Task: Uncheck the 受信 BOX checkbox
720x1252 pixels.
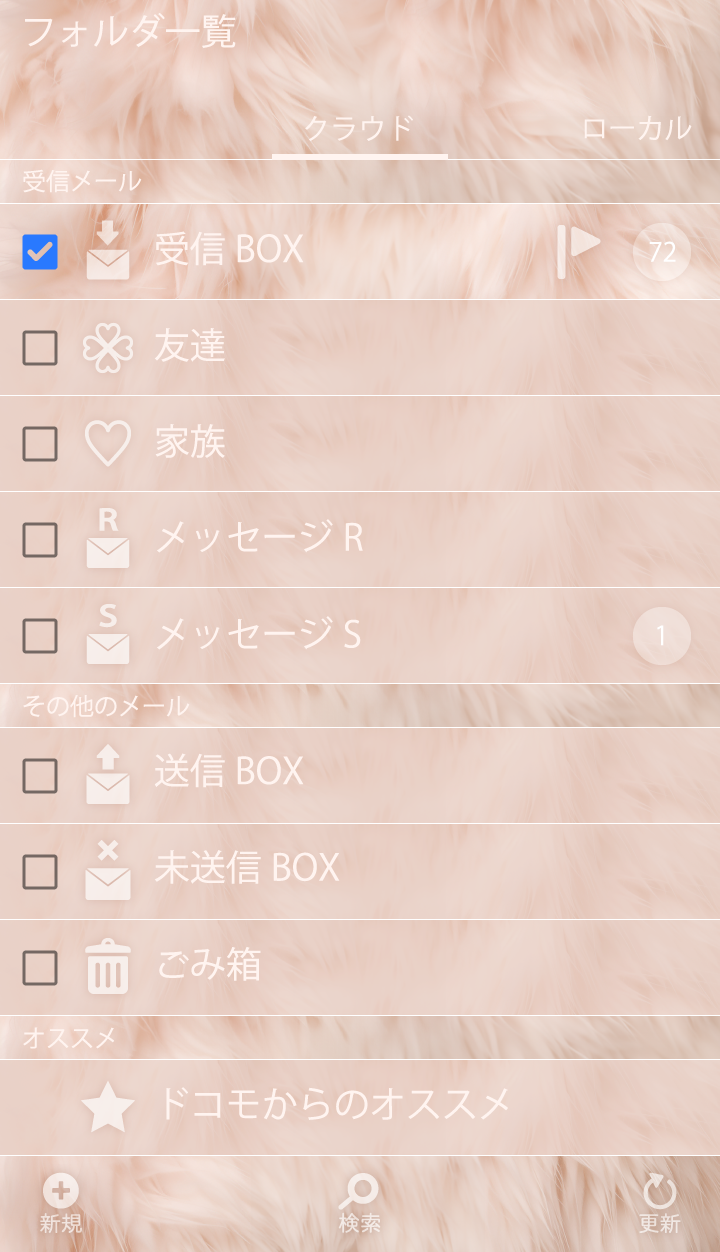Action: coord(40,252)
